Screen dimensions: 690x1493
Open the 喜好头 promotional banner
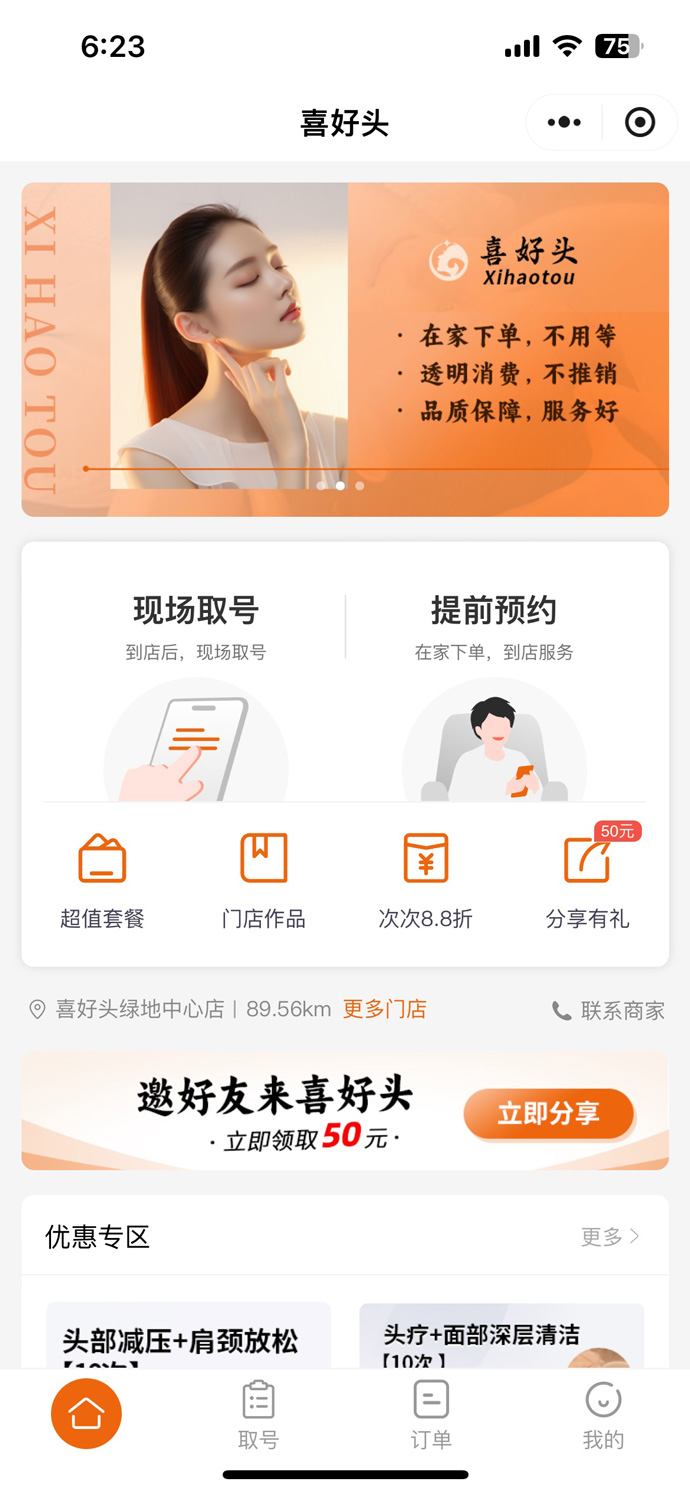345,349
